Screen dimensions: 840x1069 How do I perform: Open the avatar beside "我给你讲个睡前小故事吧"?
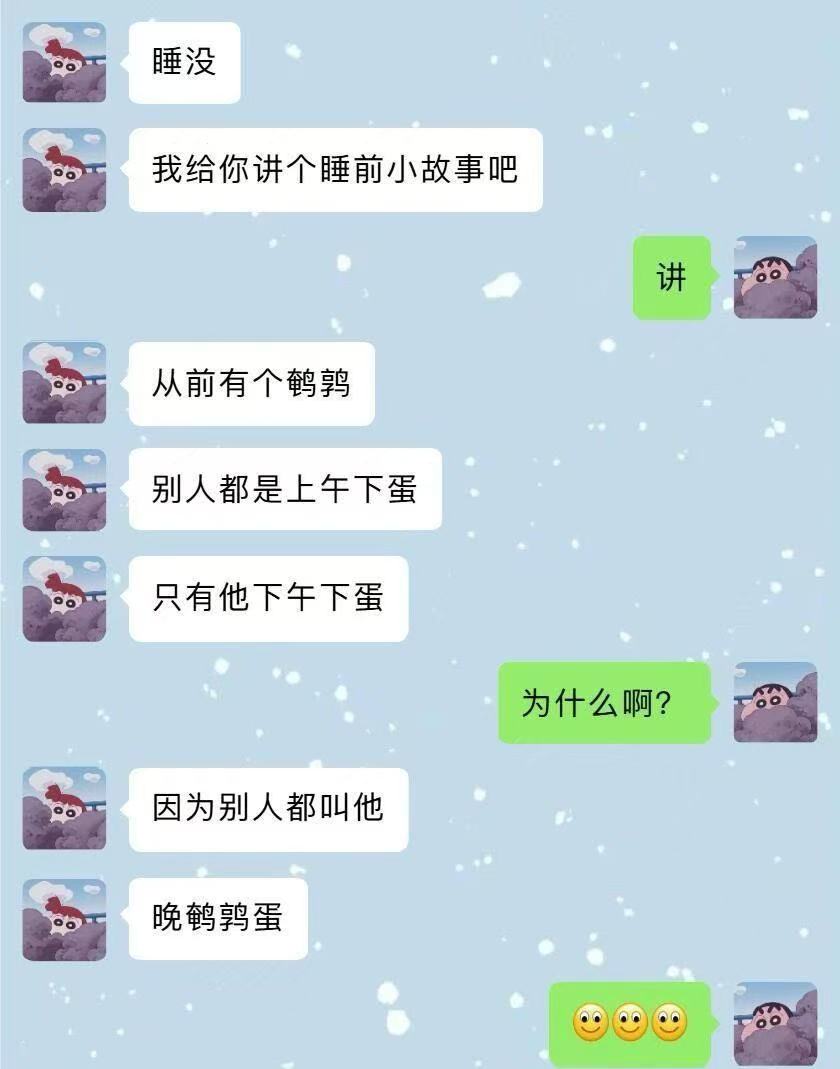tap(64, 168)
